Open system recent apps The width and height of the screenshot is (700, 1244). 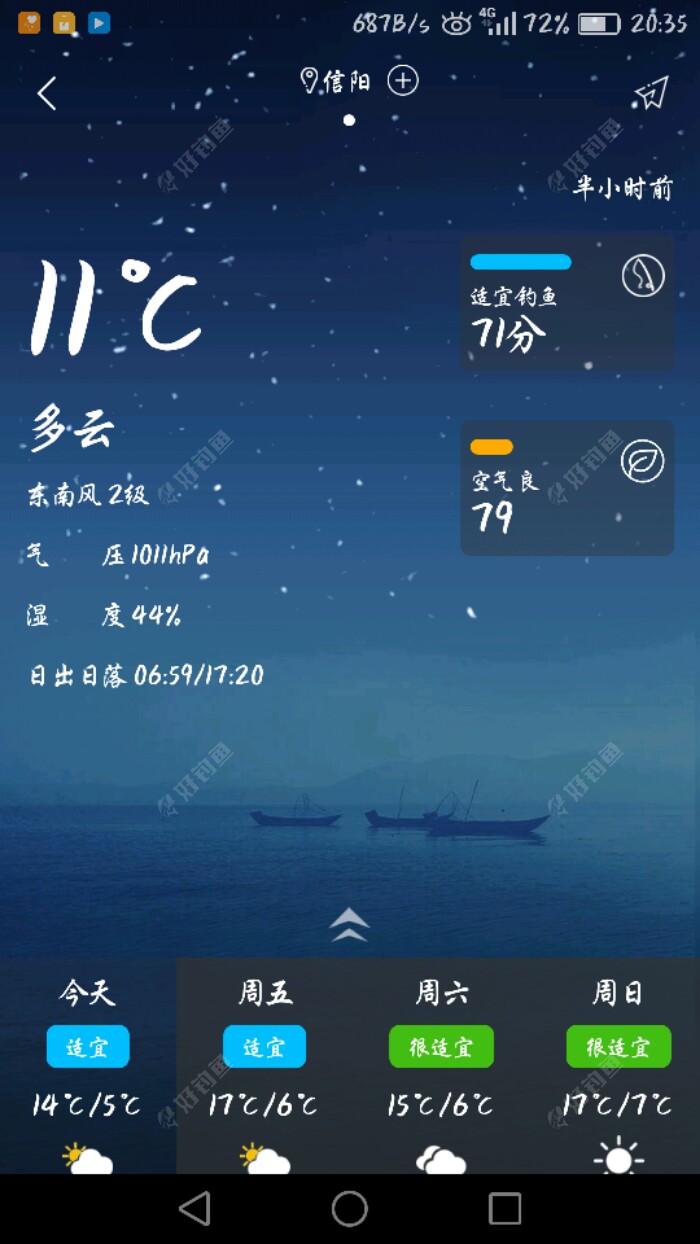505,1208
